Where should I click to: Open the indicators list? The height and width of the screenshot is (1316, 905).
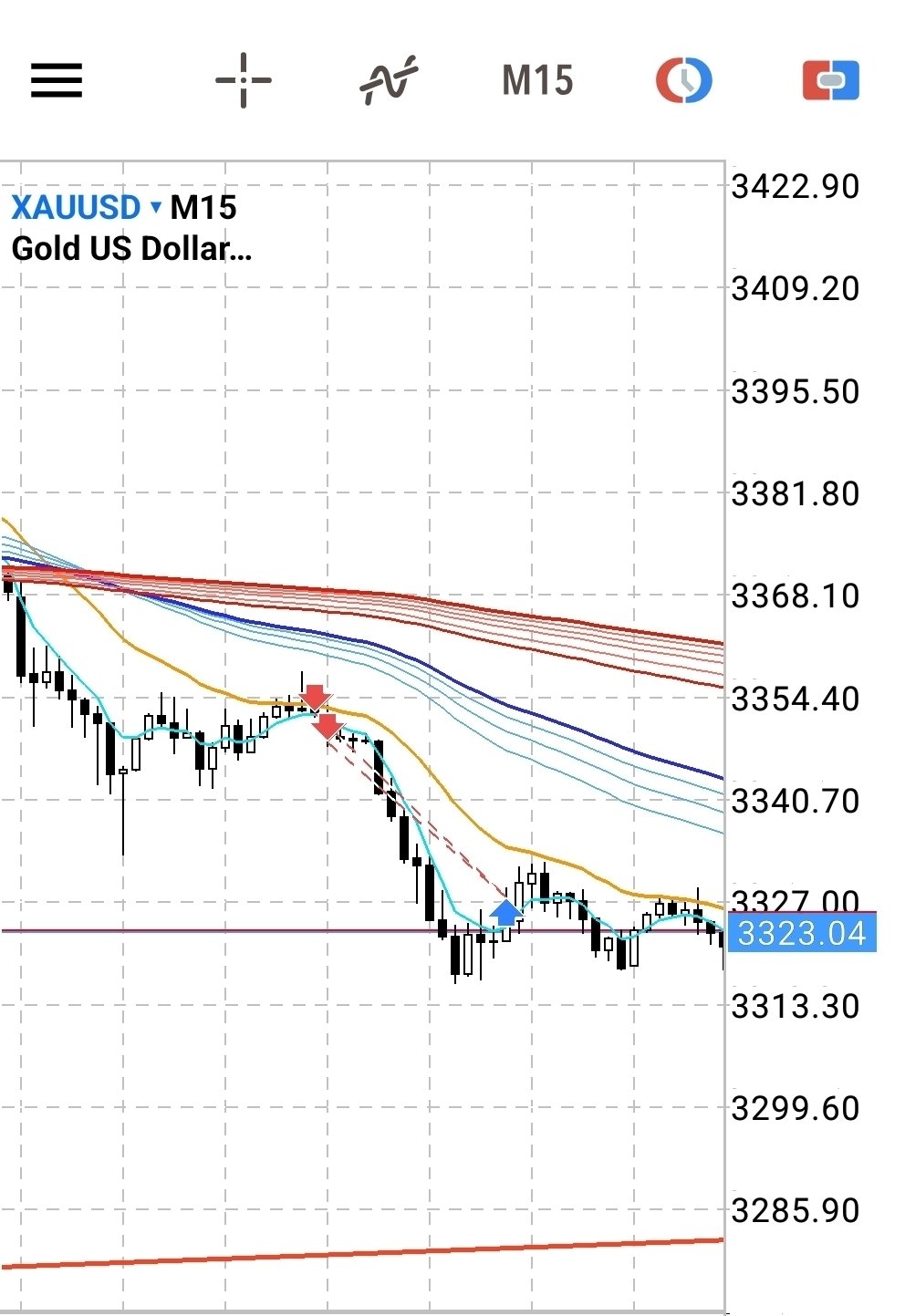(x=390, y=80)
